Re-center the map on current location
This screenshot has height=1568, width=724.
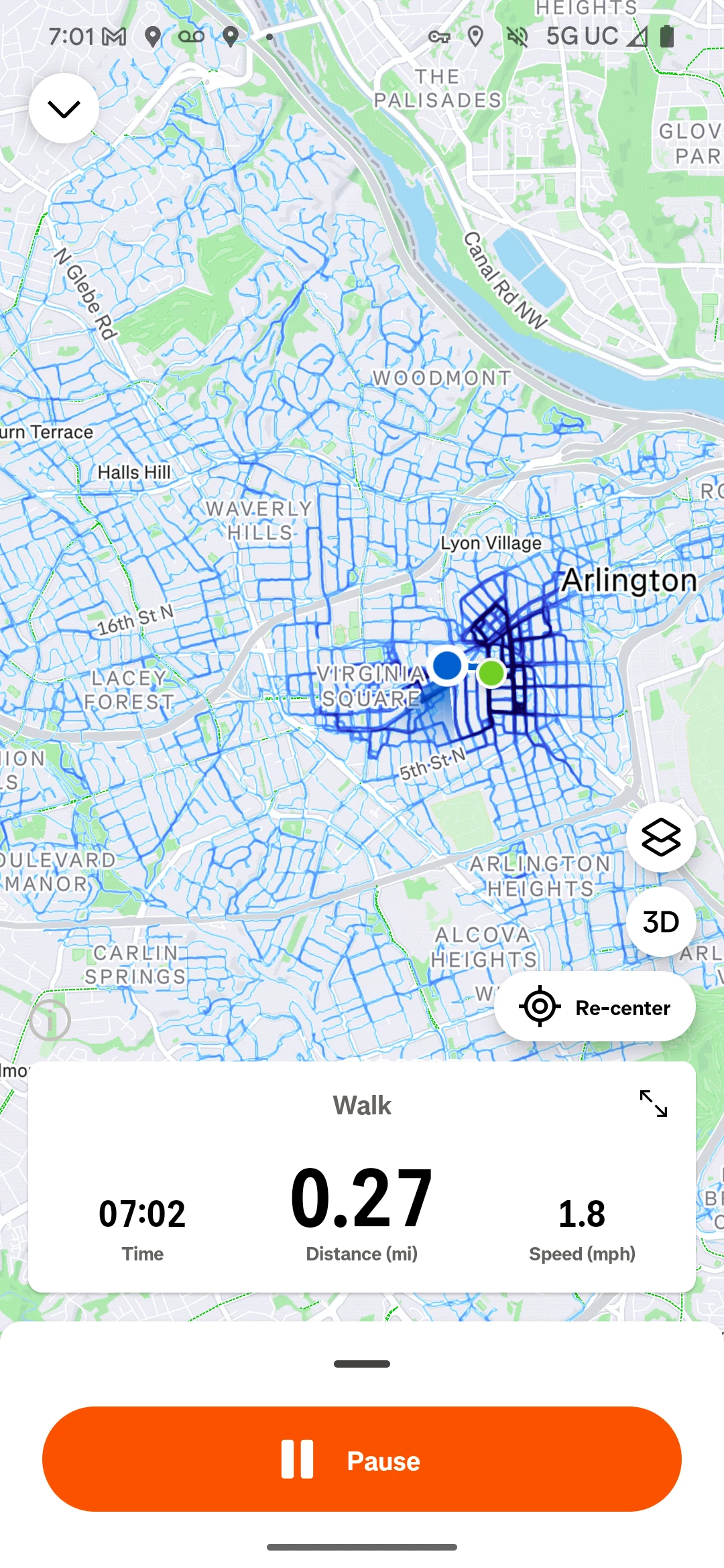click(x=595, y=1007)
